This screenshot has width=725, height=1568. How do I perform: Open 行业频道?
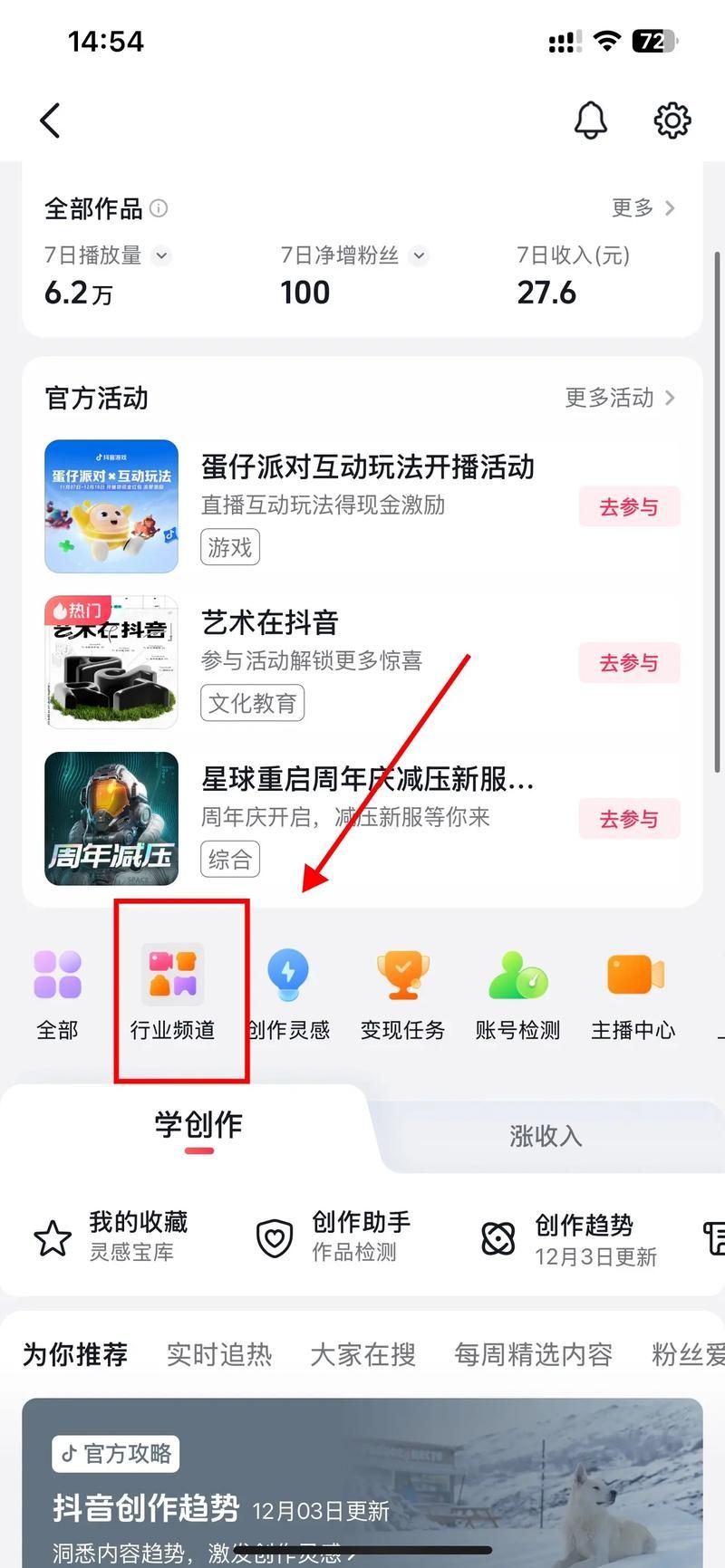coord(172,992)
